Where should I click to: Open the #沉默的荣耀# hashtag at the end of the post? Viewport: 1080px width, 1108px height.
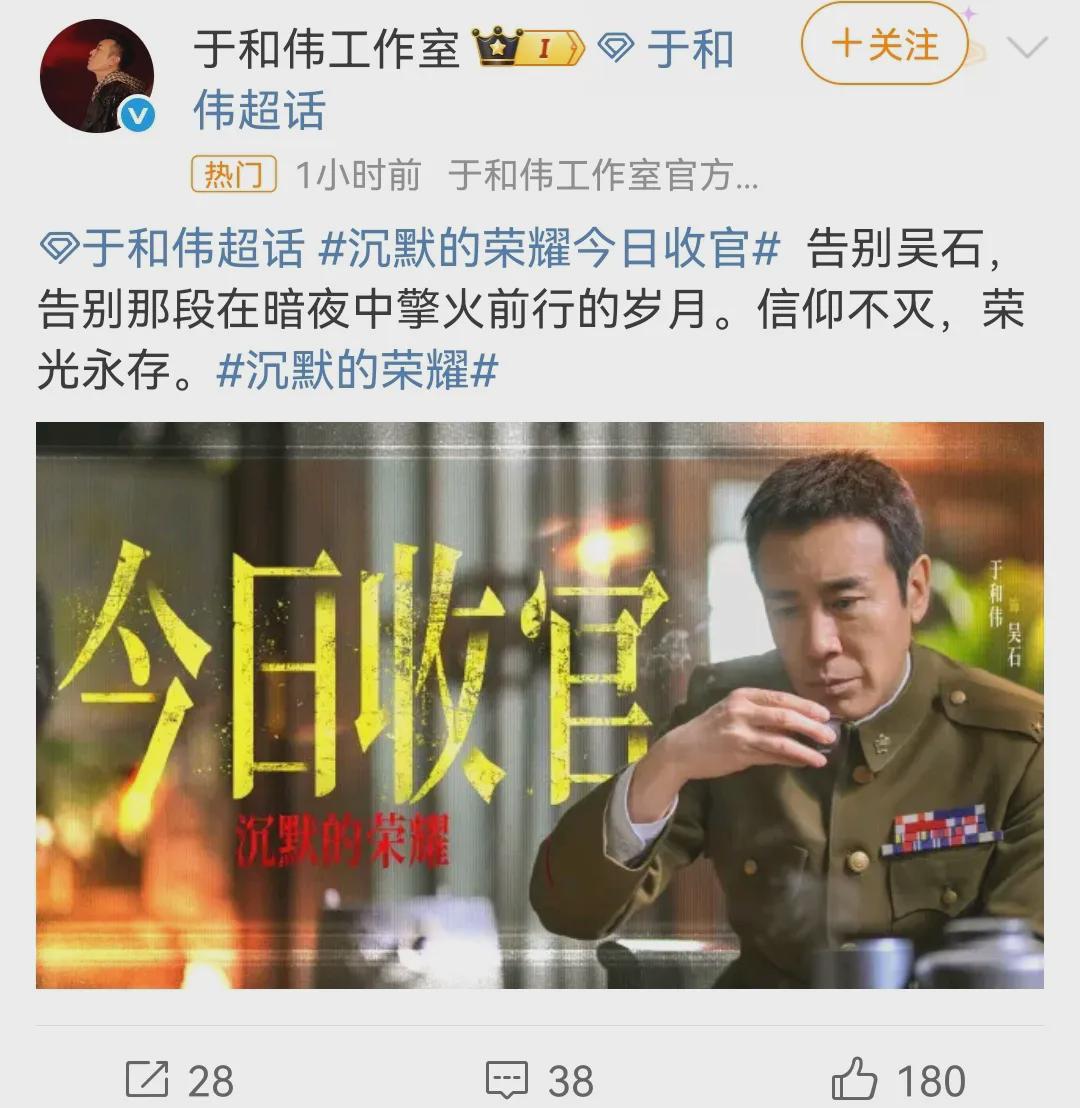pyautogui.click(x=357, y=372)
